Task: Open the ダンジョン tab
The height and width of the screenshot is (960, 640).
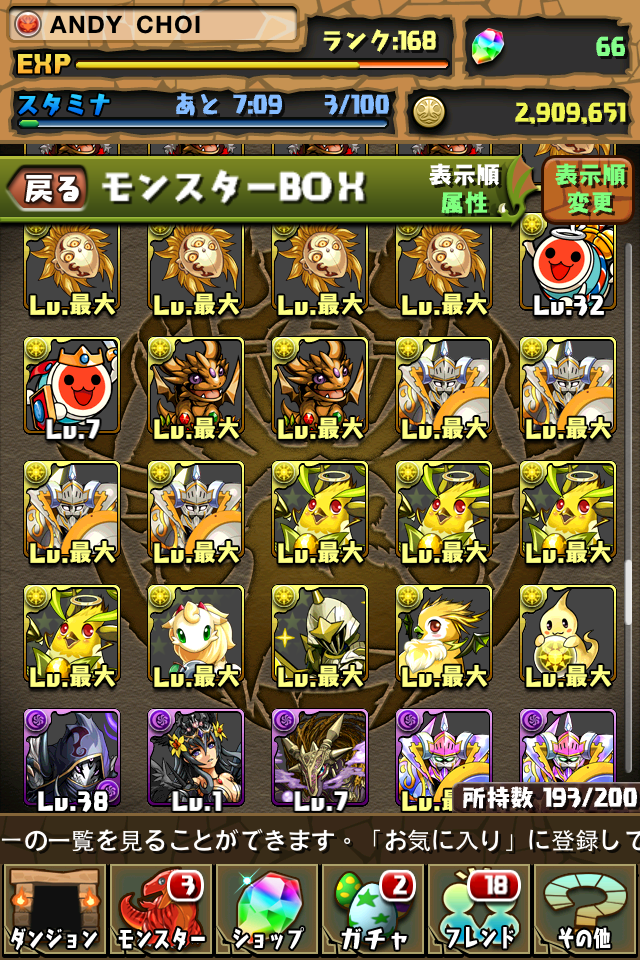Action: pos(54,910)
